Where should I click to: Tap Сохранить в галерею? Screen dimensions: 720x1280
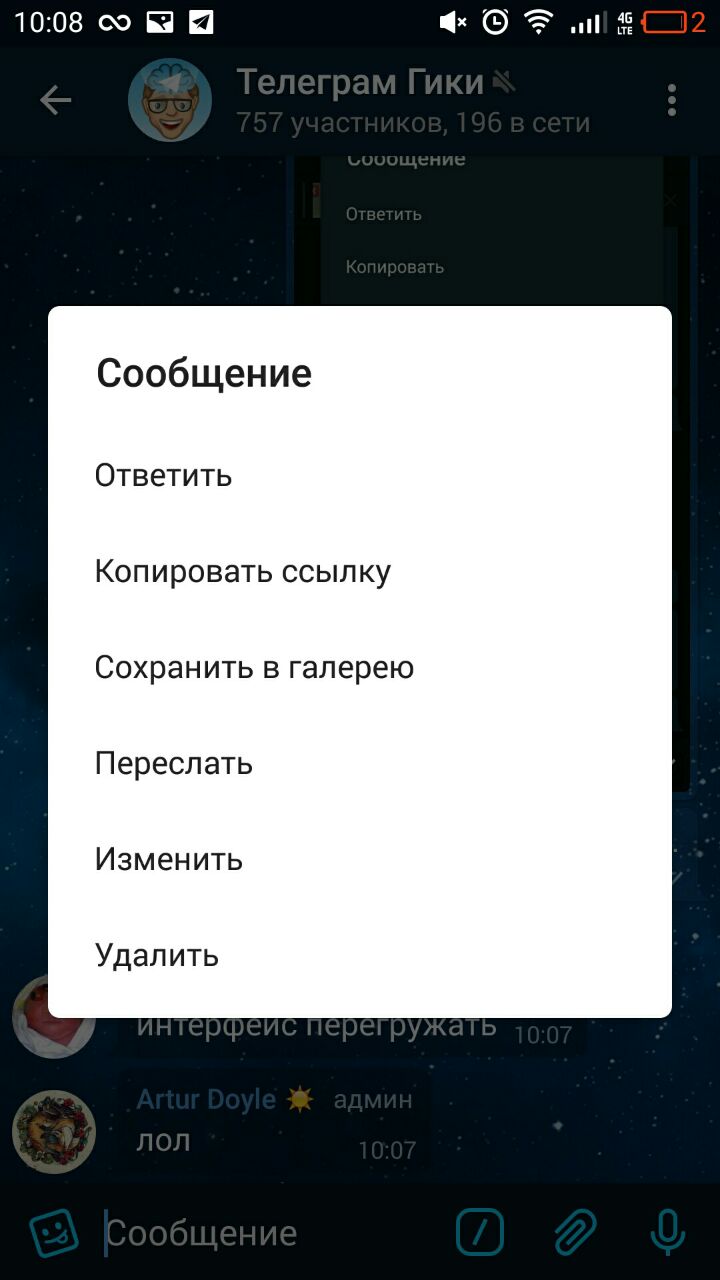(254, 668)
